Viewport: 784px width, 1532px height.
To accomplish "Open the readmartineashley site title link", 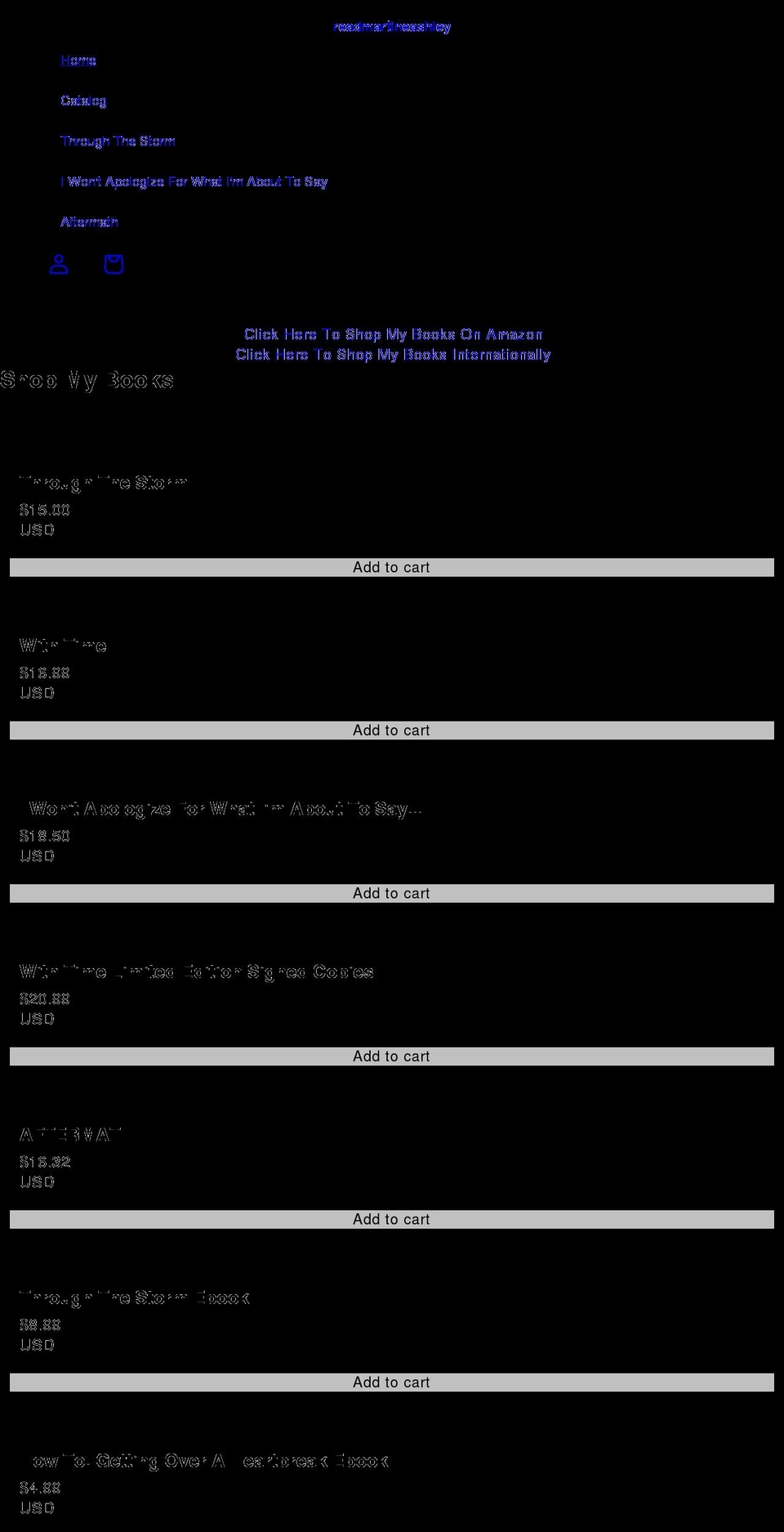I will 392,27.
